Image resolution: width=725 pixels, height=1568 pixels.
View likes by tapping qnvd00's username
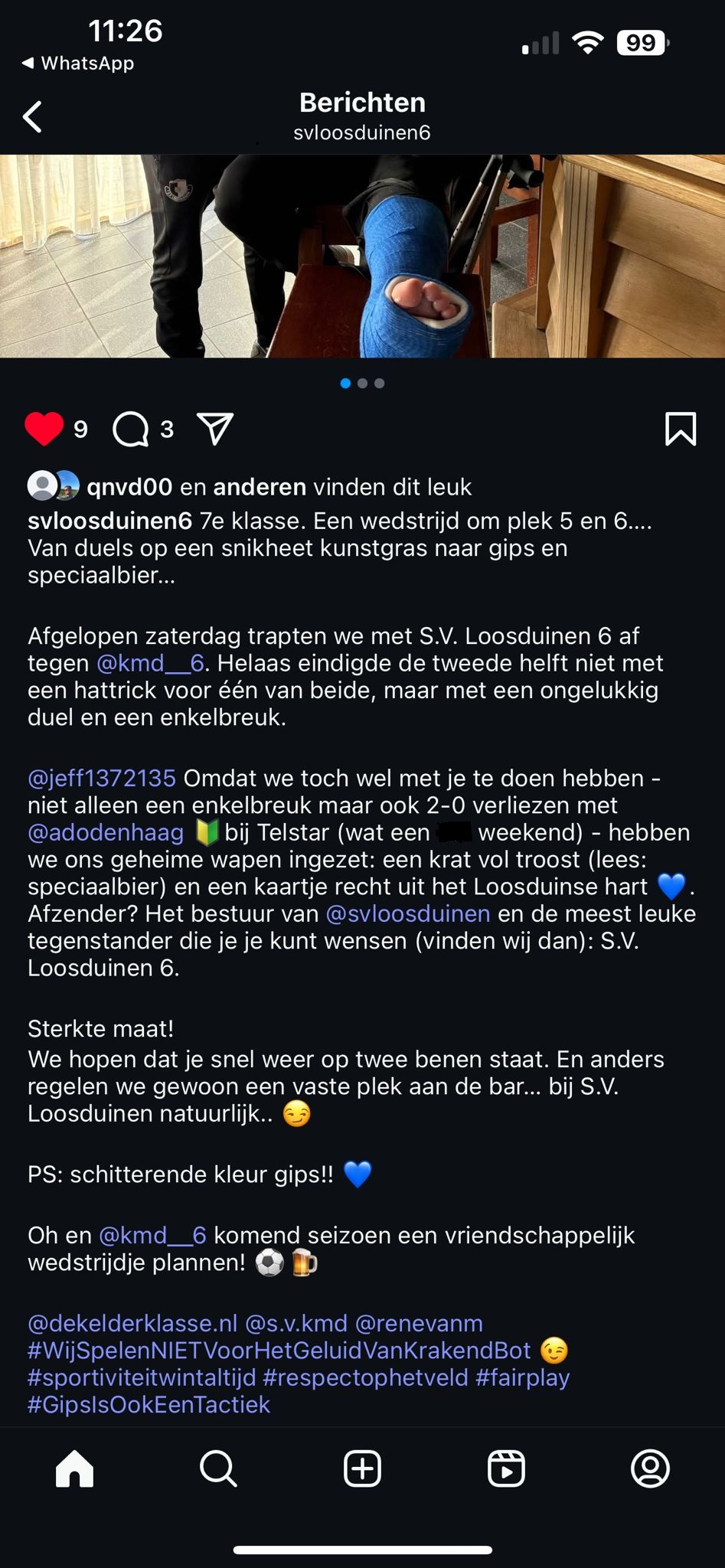pos(125,486)
